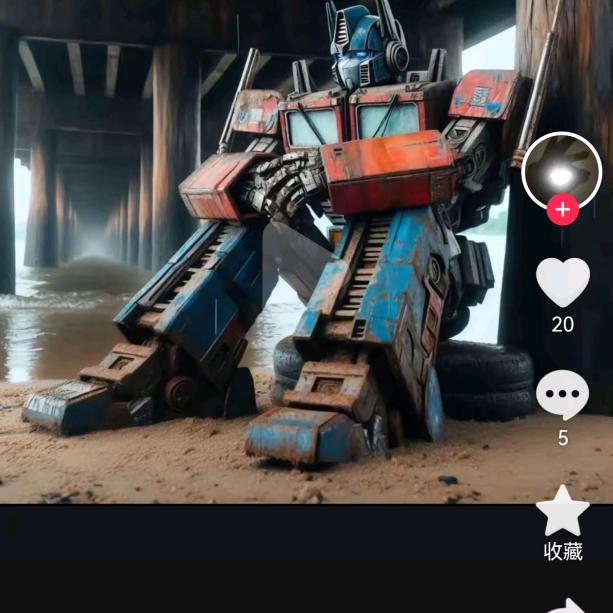Viewport: 613px width, 613px height.
Task: Add this video to favorites (收藏)
Action: (x=563, y=512)
